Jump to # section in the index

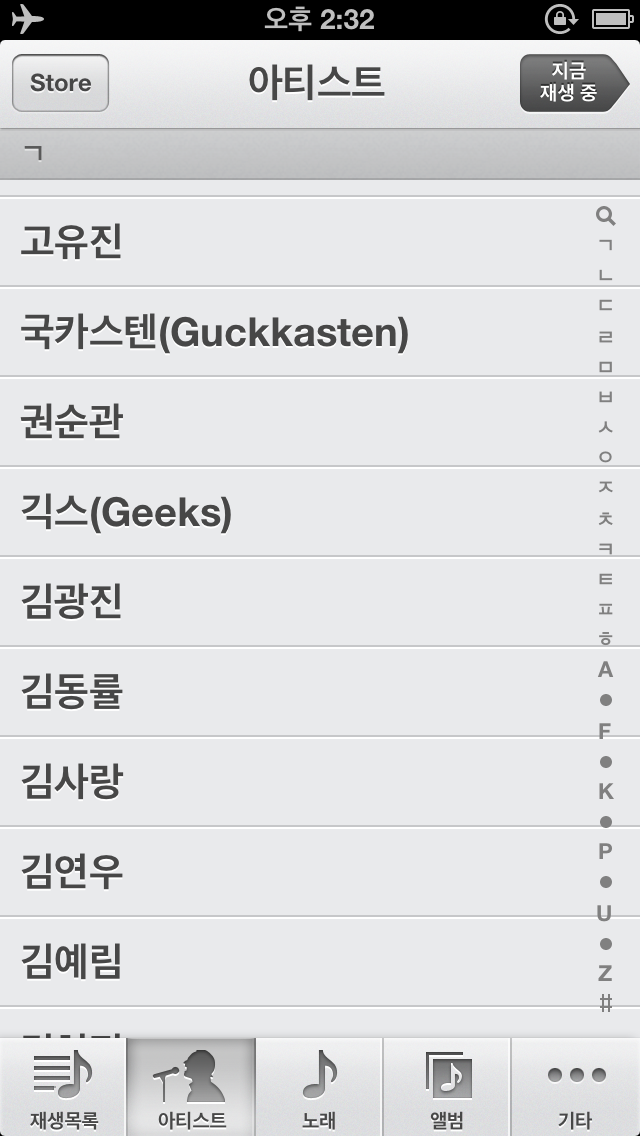(606, 1003)
